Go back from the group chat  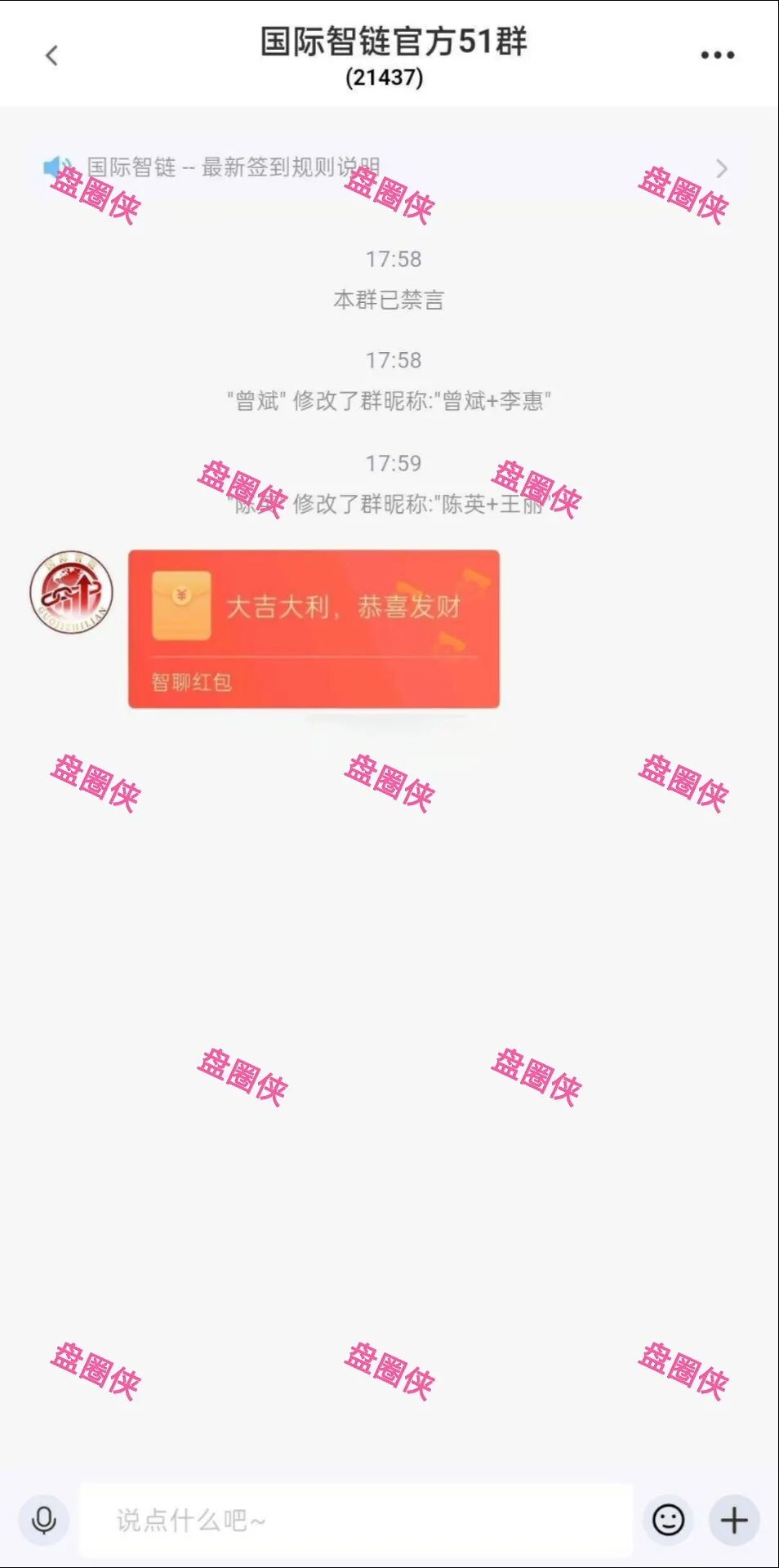tap(51, 56)
